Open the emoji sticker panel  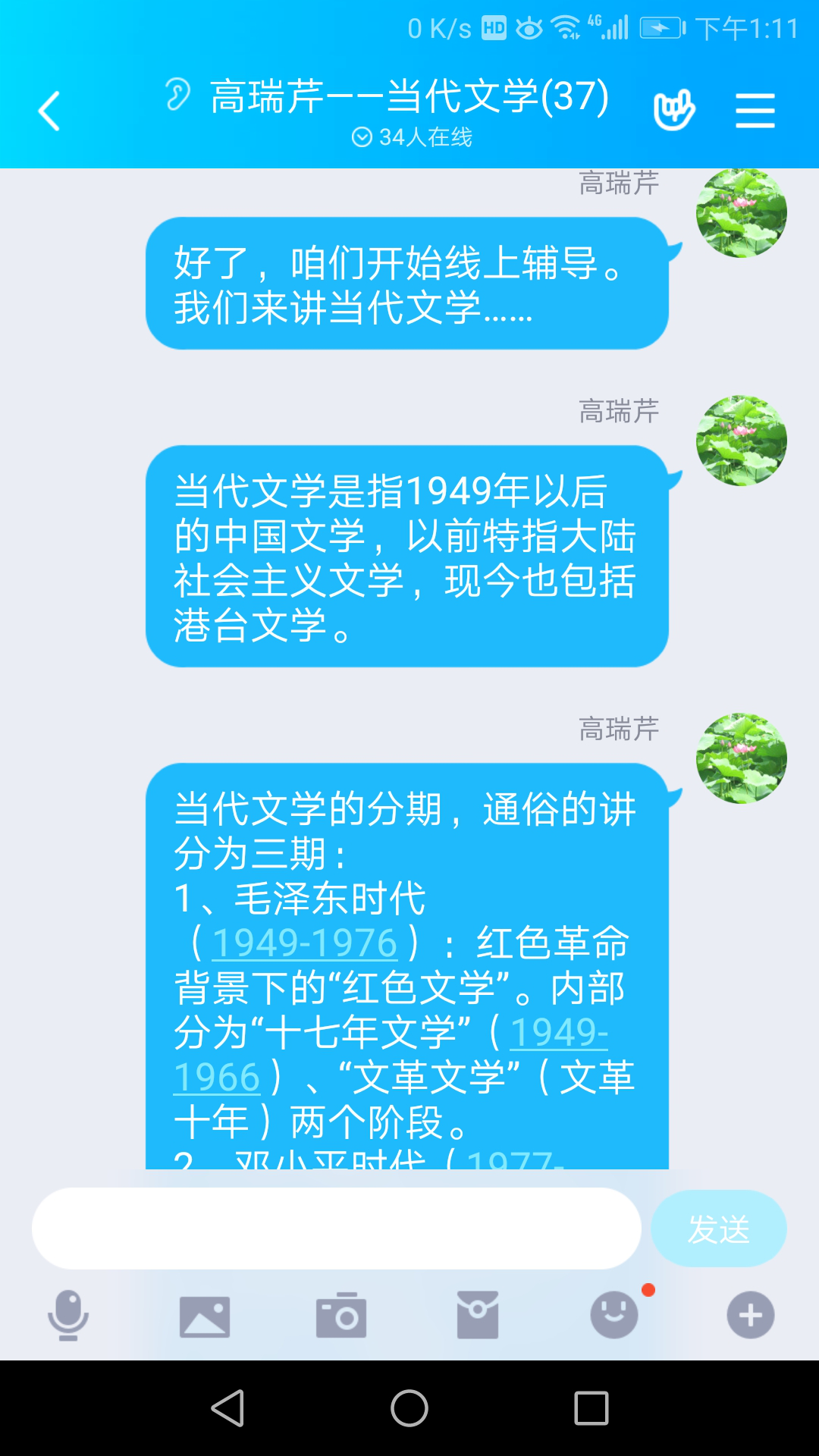coord(614,1315)
